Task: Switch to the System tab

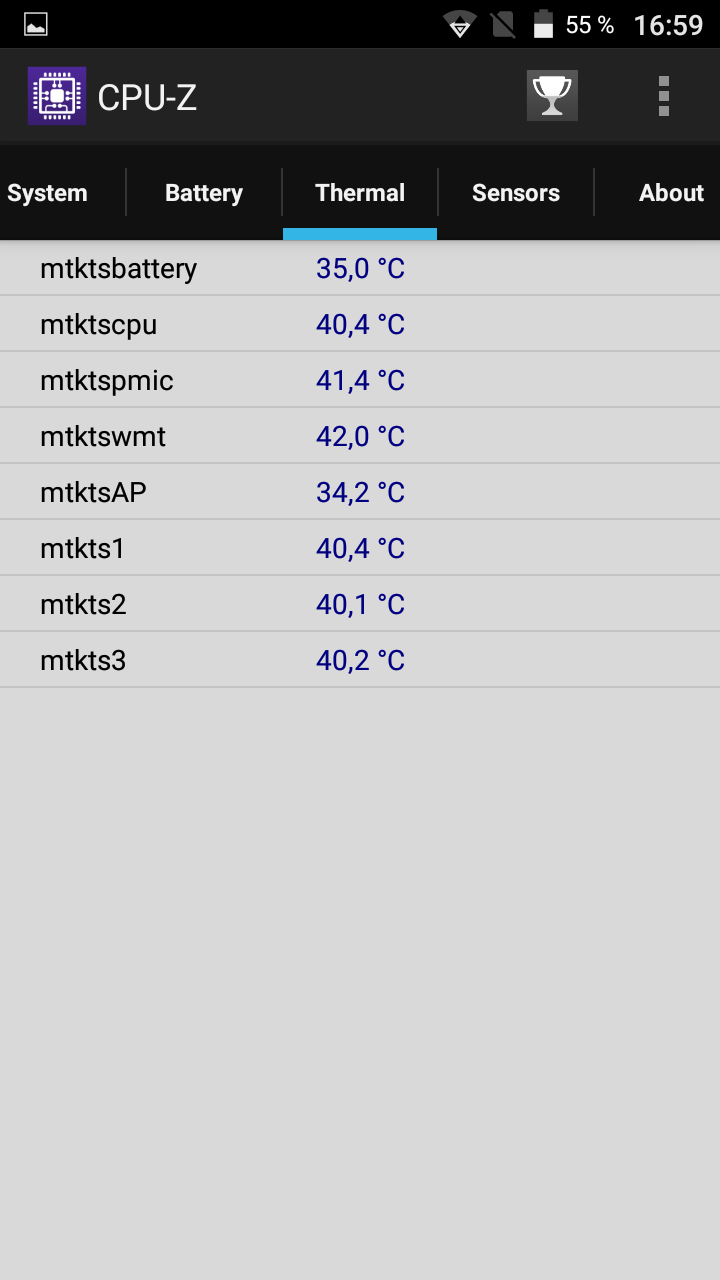Action: pos(47,193)
